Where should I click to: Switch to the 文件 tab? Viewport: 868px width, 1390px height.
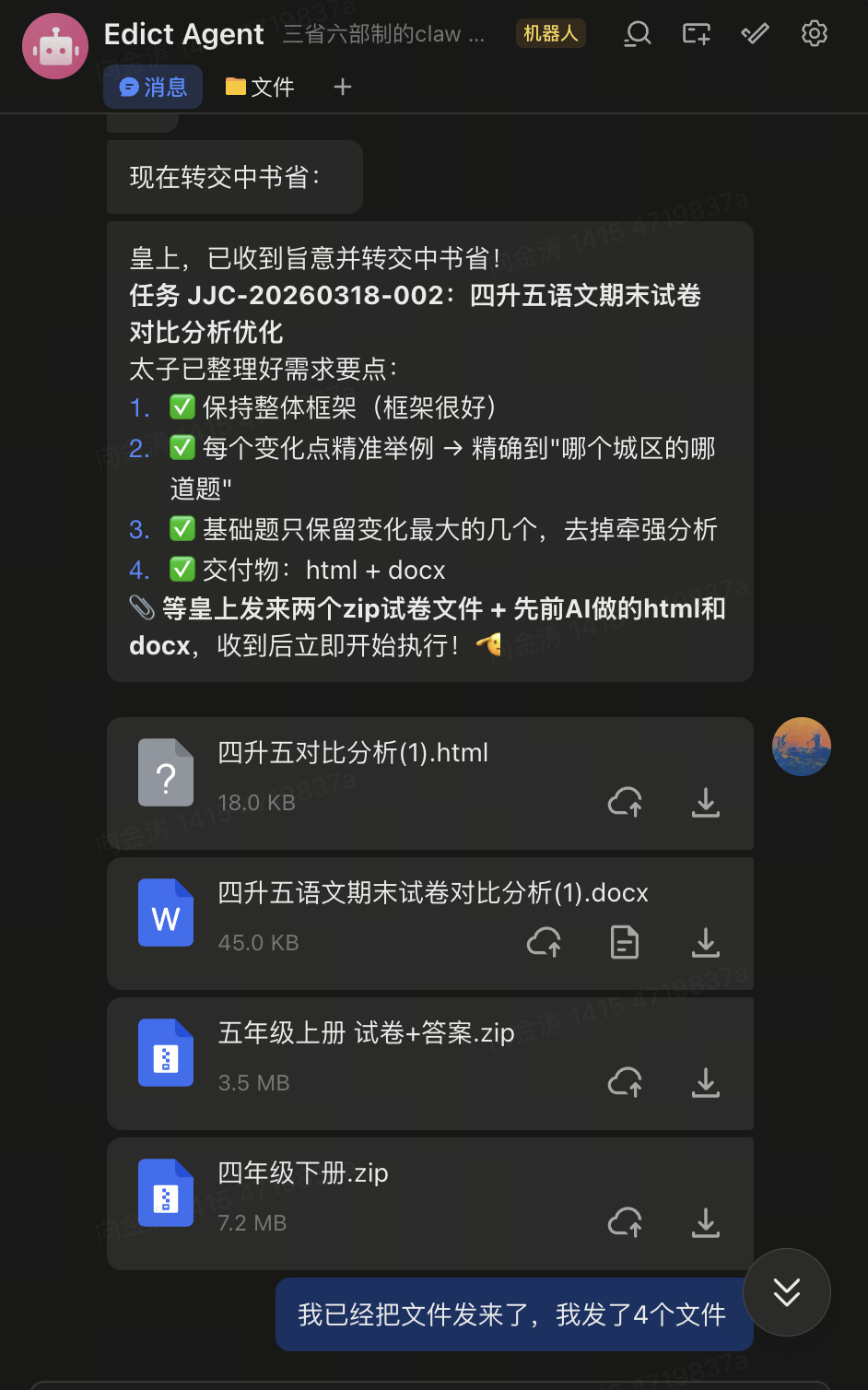point(259,87)
